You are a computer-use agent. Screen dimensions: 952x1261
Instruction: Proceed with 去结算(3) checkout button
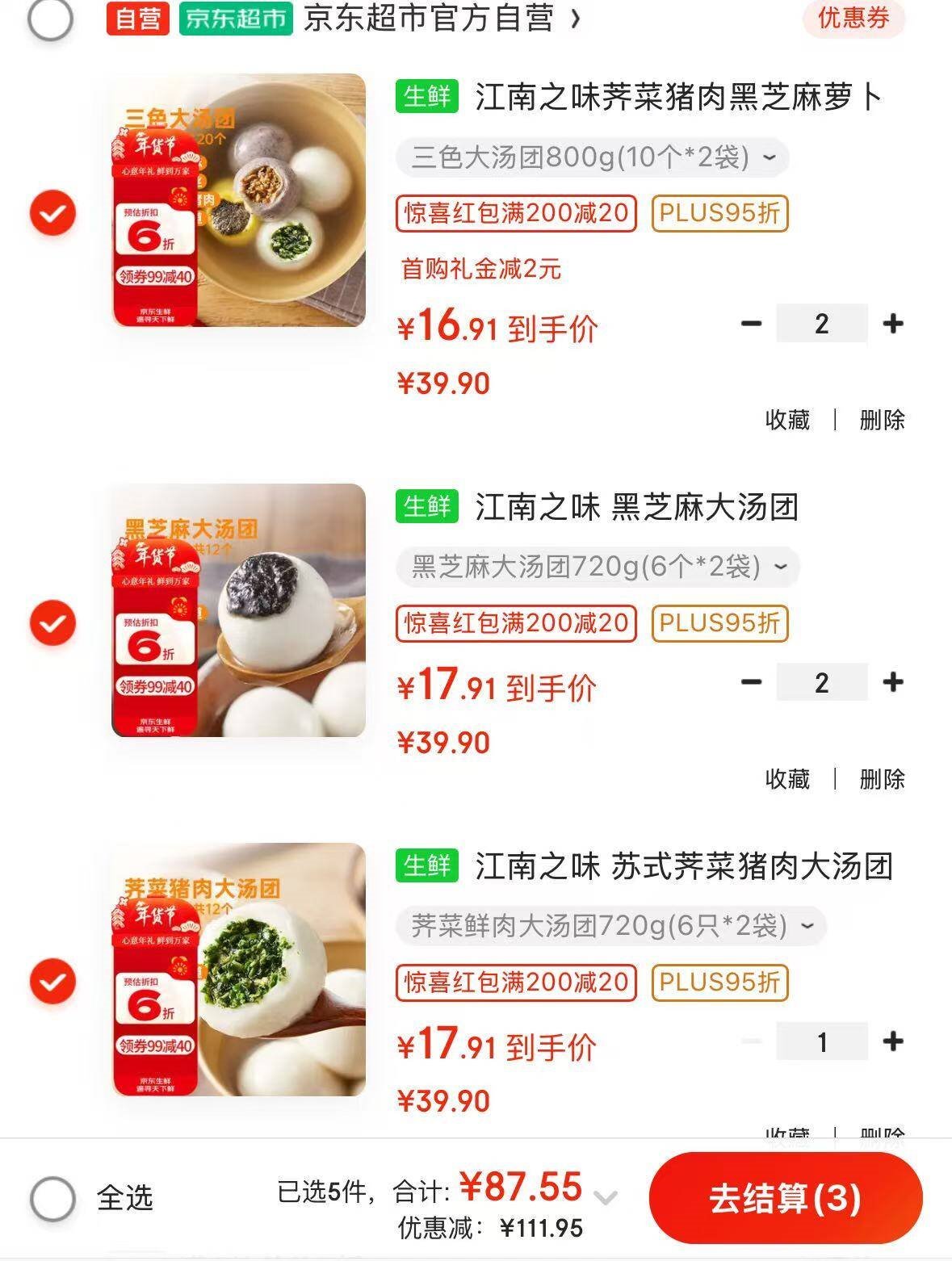785,1198
